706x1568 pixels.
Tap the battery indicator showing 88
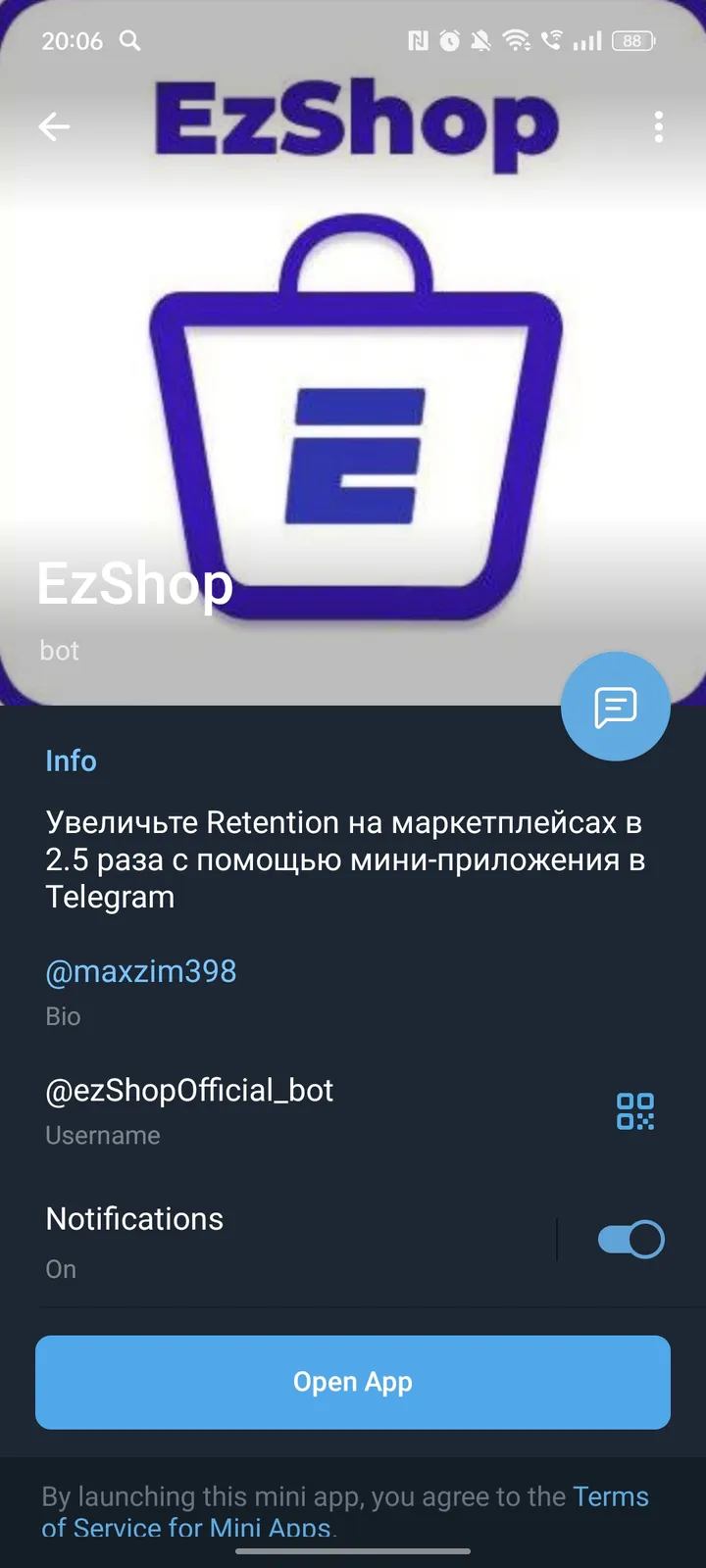click(x=631, y=40)
